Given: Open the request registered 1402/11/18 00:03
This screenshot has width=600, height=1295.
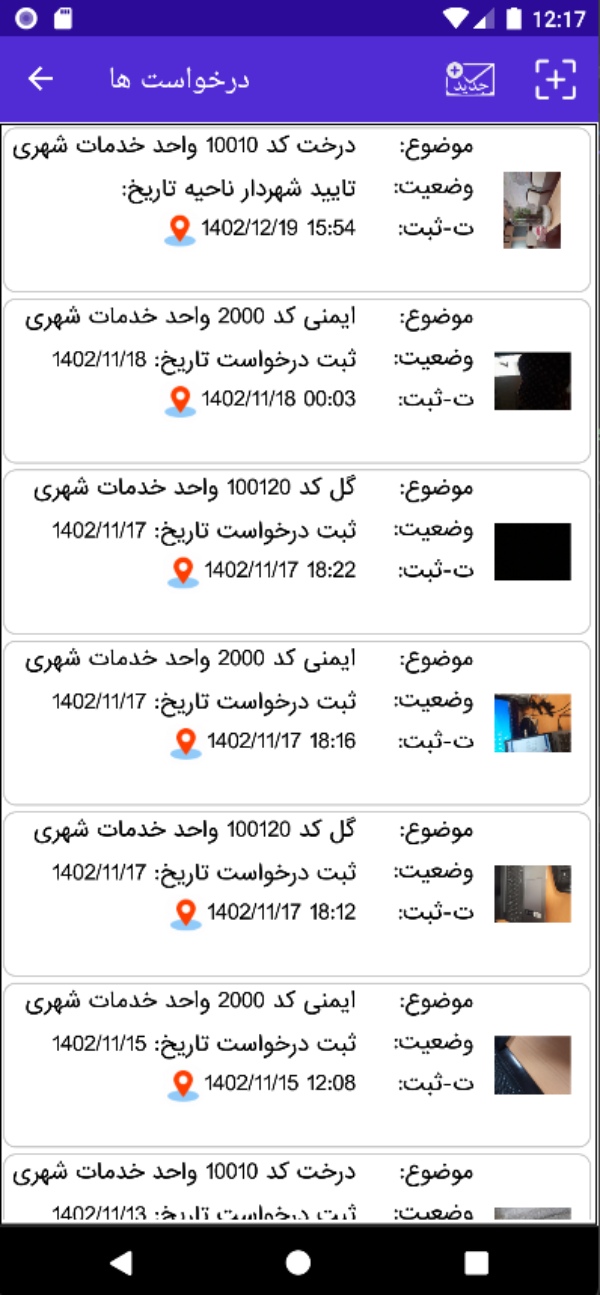Looking at the screenshot, I should pyautogui.click(x=298, y=380).
